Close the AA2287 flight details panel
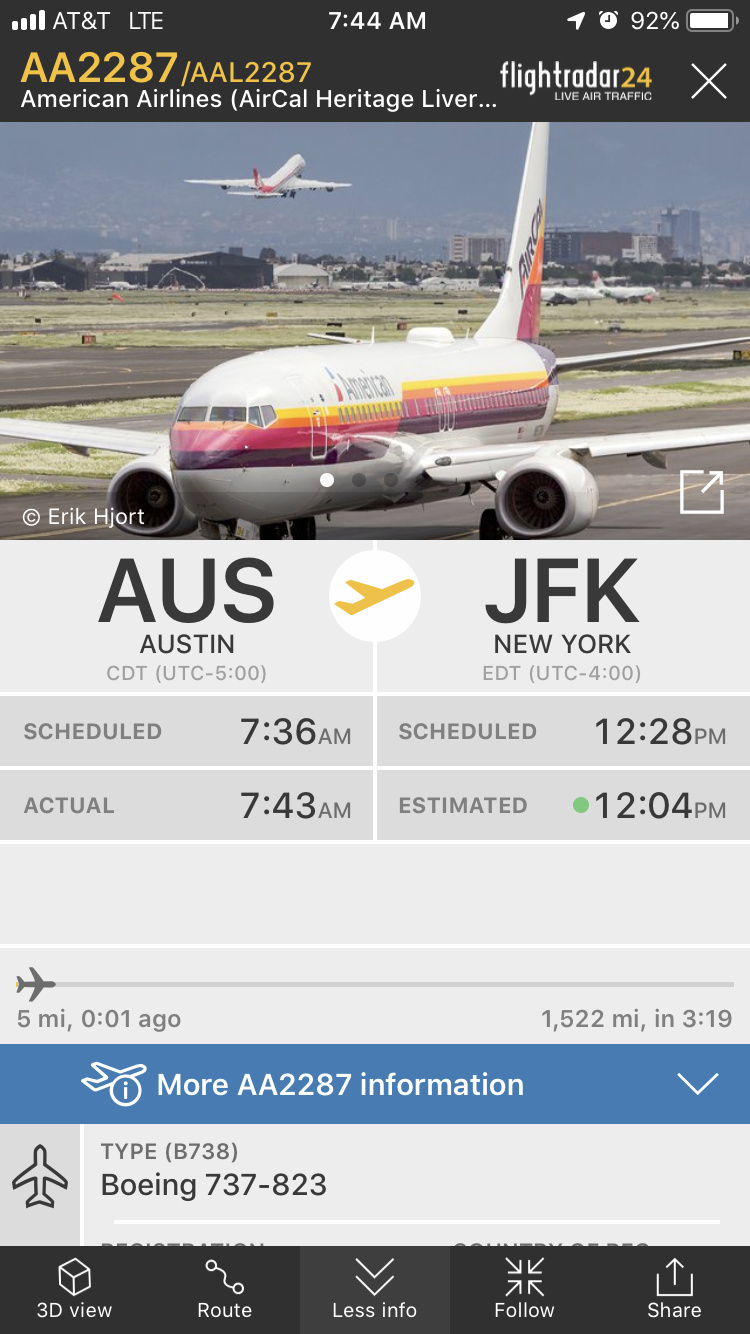The height and width of the screenshot is (1334, 750). pos(708,81)
